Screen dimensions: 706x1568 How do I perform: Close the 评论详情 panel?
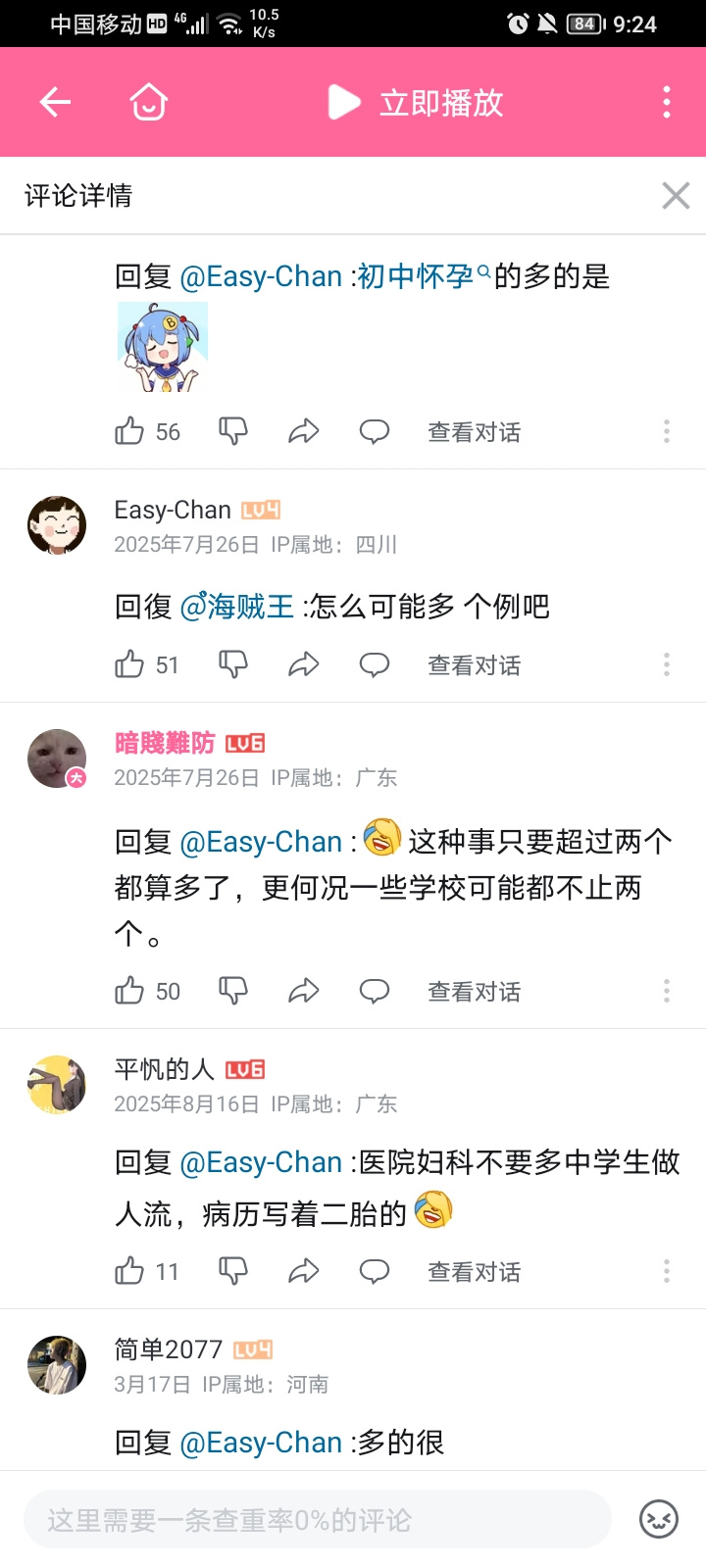click(x=676, y=195)
